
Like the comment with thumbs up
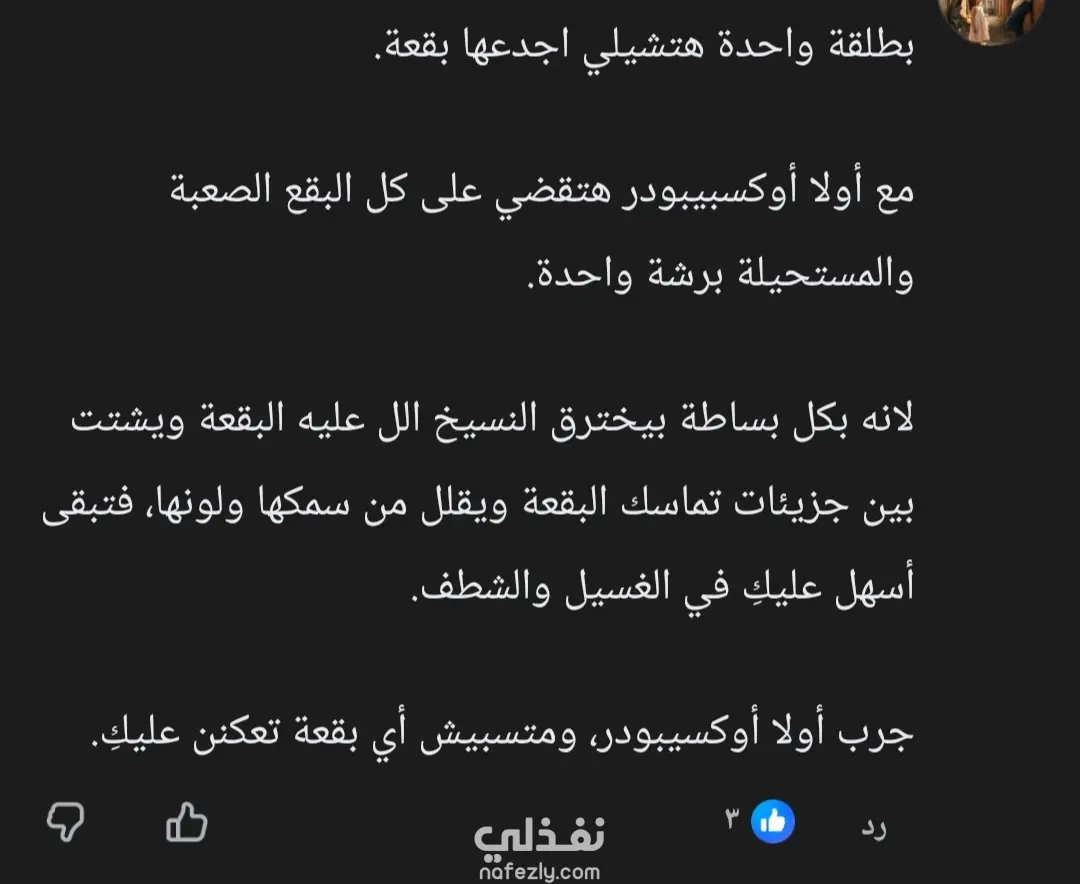click(x=186, y=824)
